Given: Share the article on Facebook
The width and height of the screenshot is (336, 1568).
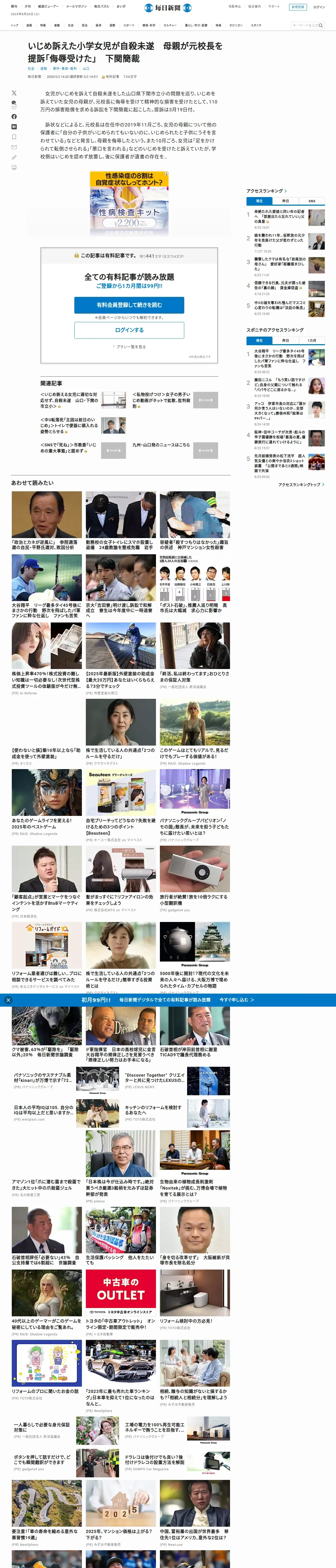Looking at the screenshot, I should pyautogui.click(x=14, y=116).
